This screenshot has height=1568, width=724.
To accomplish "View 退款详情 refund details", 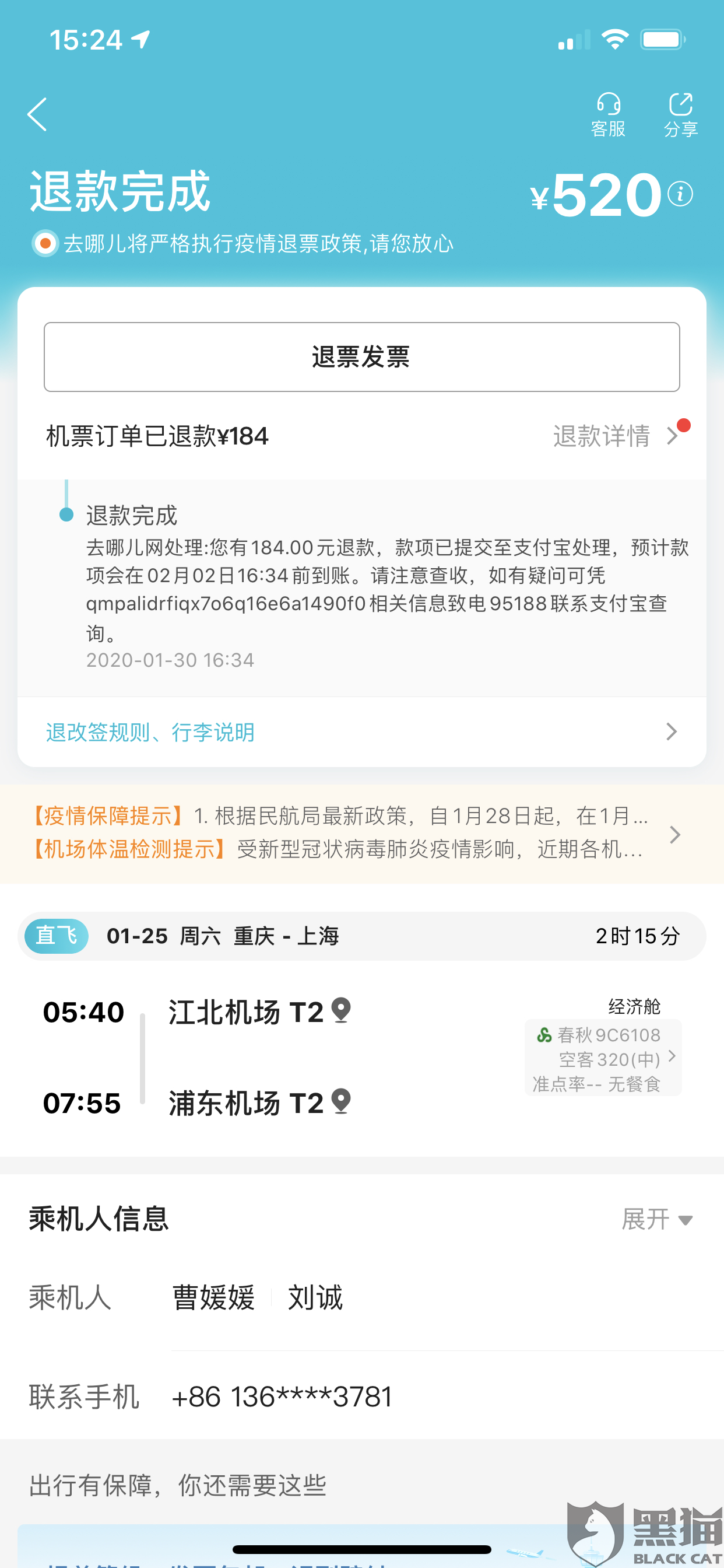I will click(614, 436).
